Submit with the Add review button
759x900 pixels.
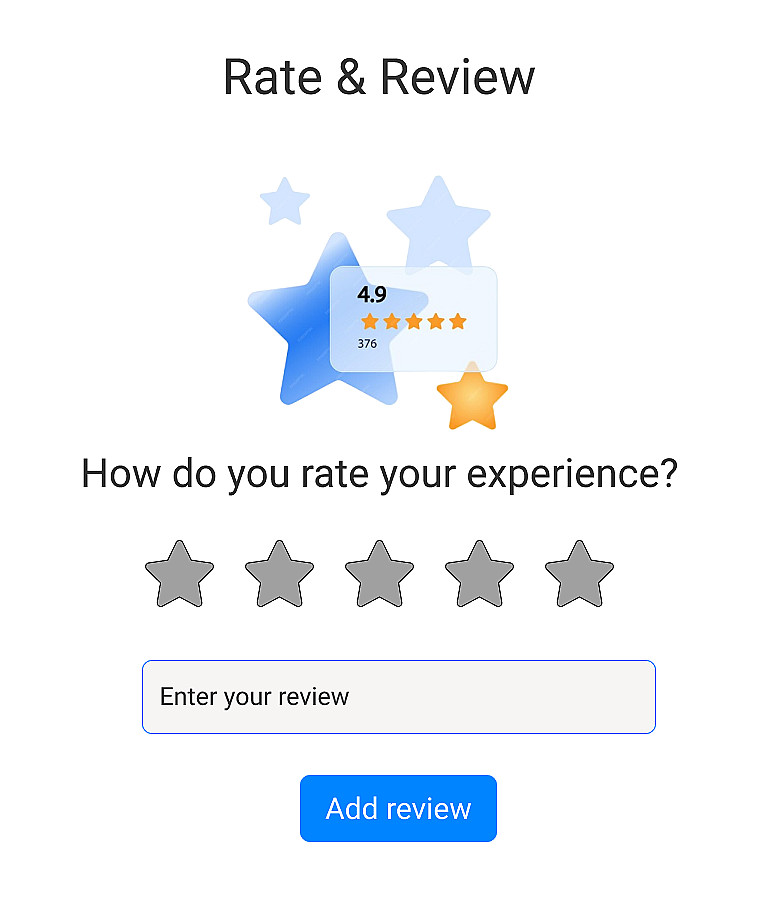pyautogui.click(x=398, y=808)
